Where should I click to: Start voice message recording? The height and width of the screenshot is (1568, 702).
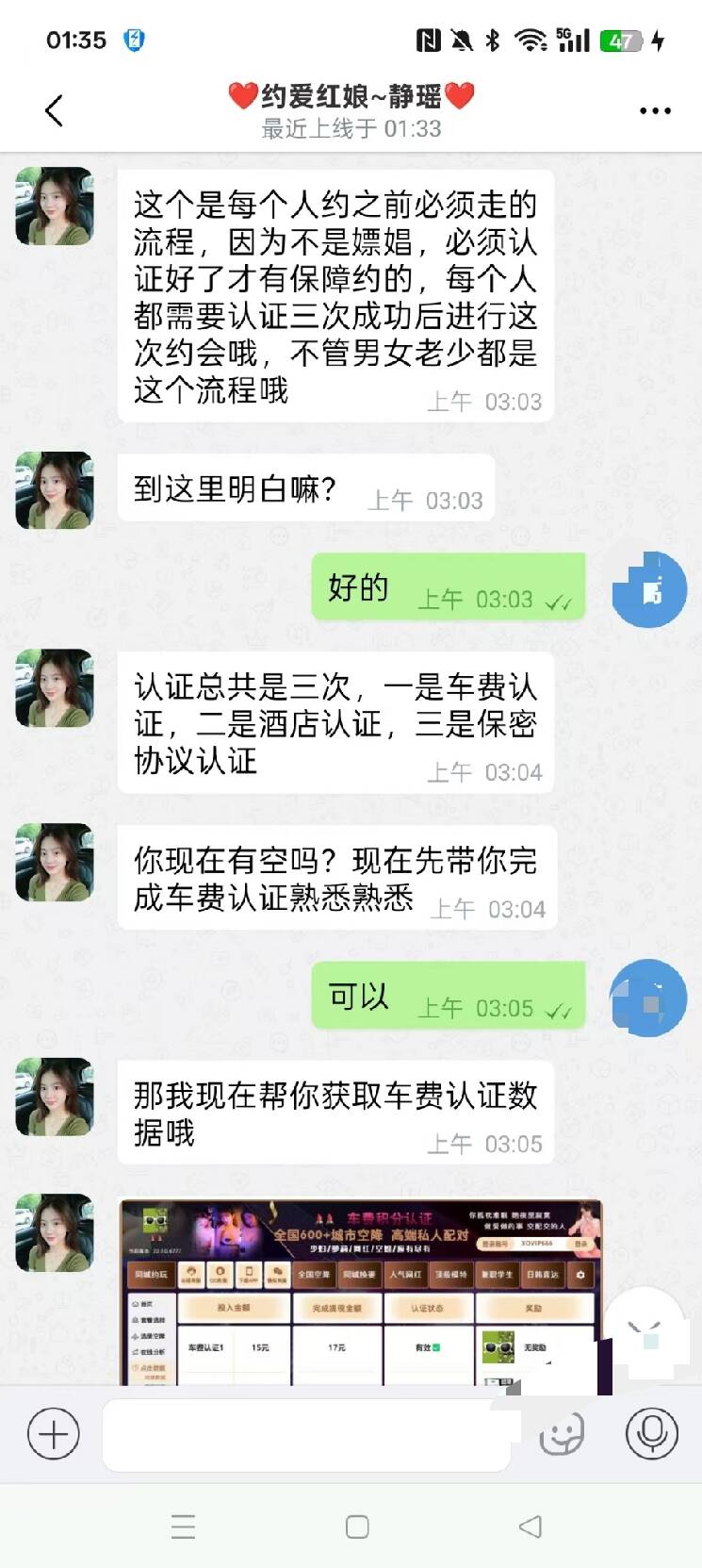652,1434
